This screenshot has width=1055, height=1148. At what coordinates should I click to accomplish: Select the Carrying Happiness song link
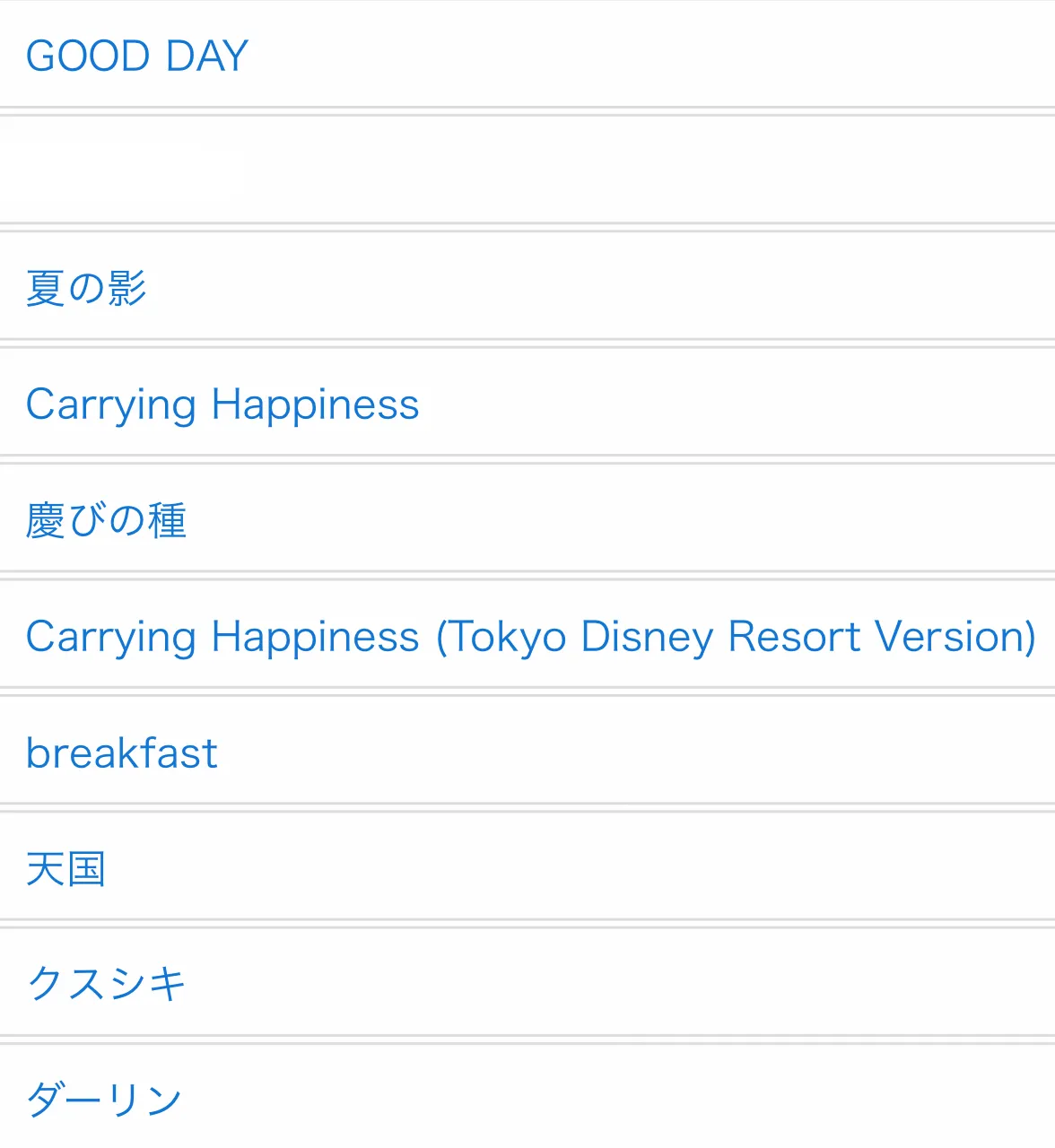click(222, 404)
